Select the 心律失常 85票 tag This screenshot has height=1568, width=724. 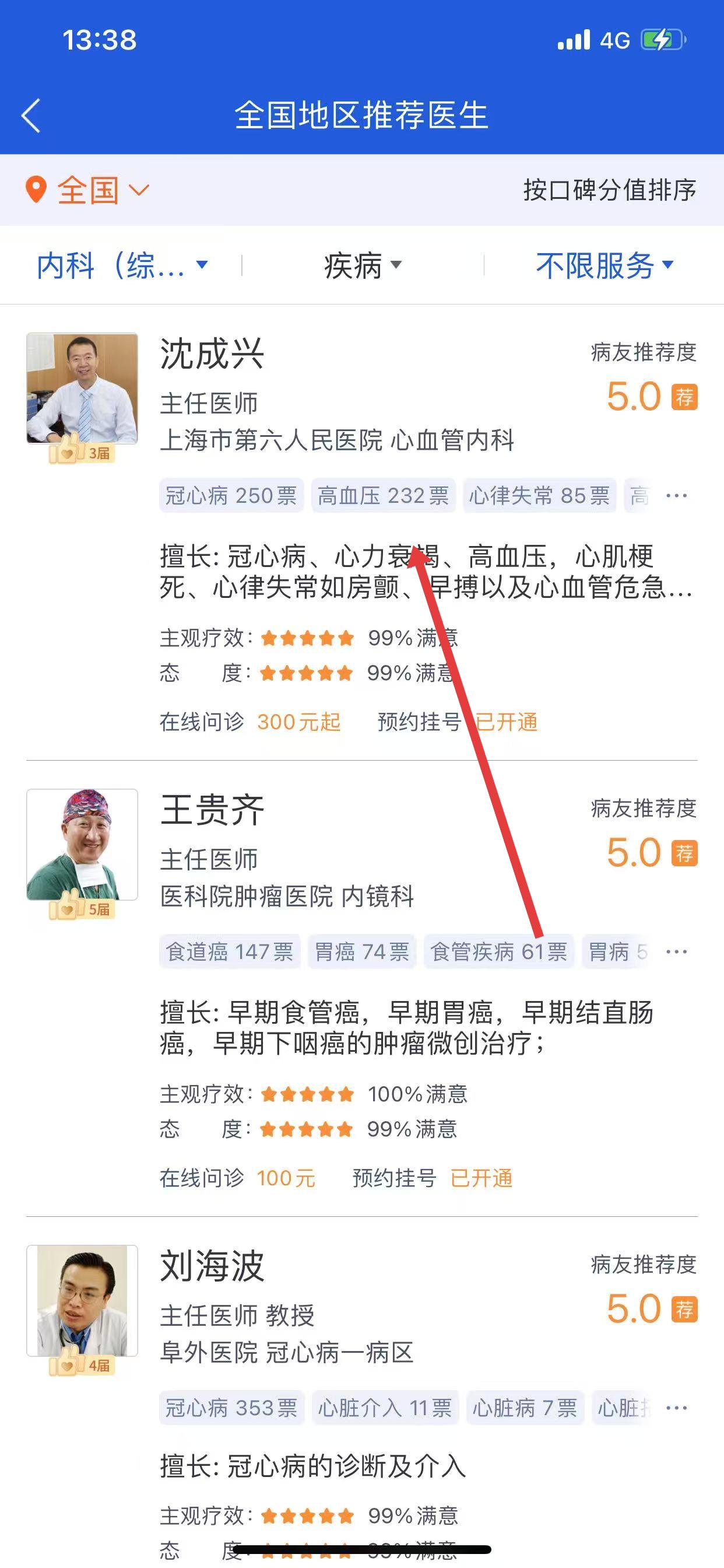(x=539, y=495)
